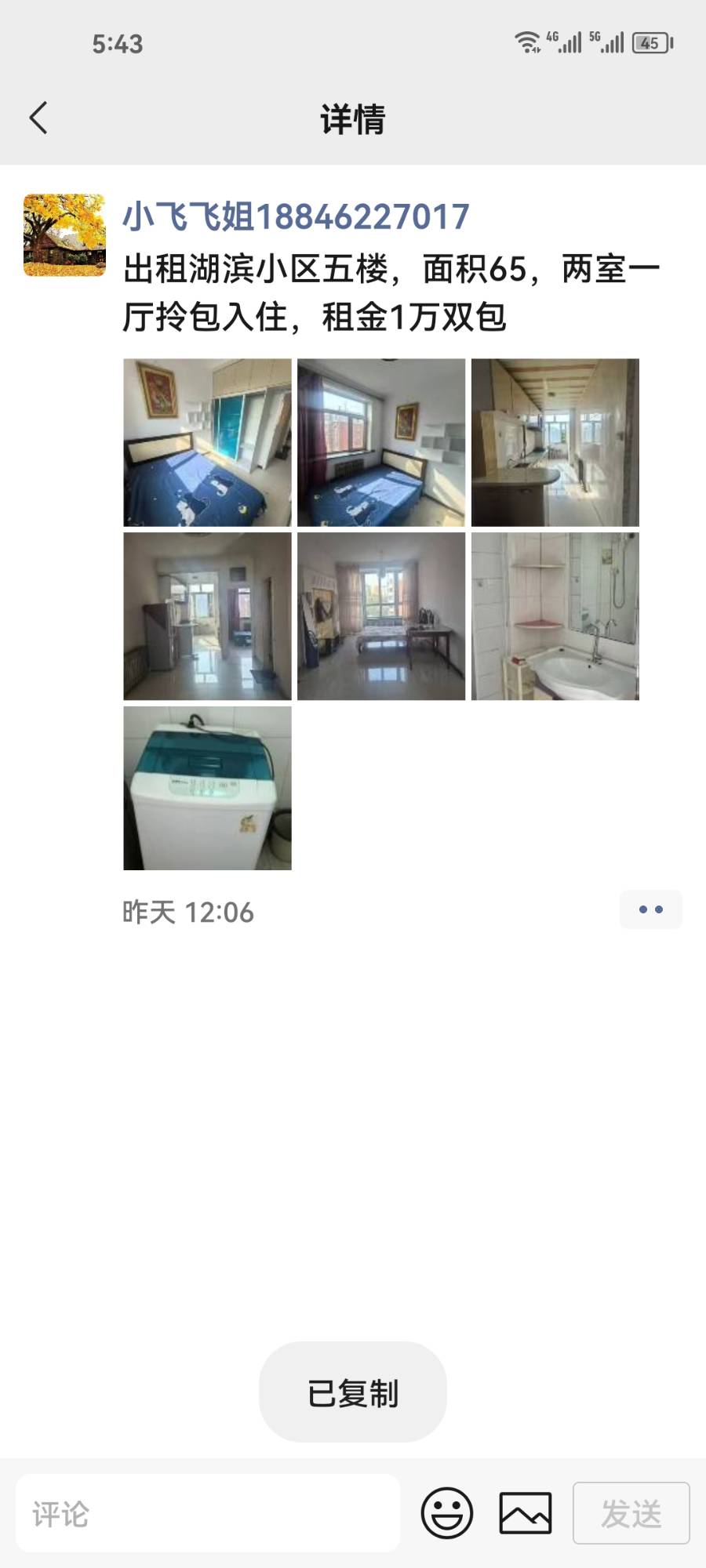The height and width of the screenshot is (1568, 706).
Task: Open the kitchen counter photo
Action: pyautogui.click(x=555, y=442)
